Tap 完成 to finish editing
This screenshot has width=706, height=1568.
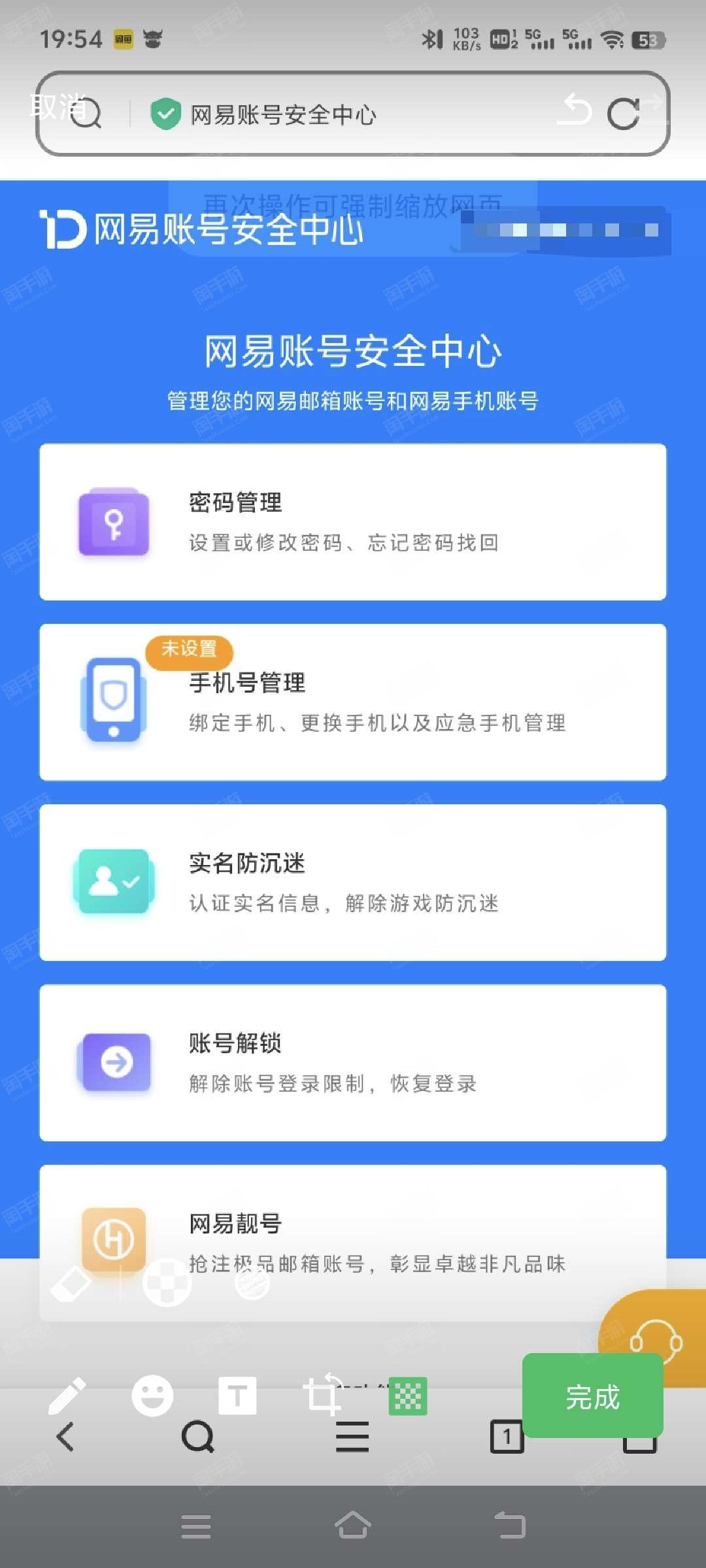(x=592, y=1397)
